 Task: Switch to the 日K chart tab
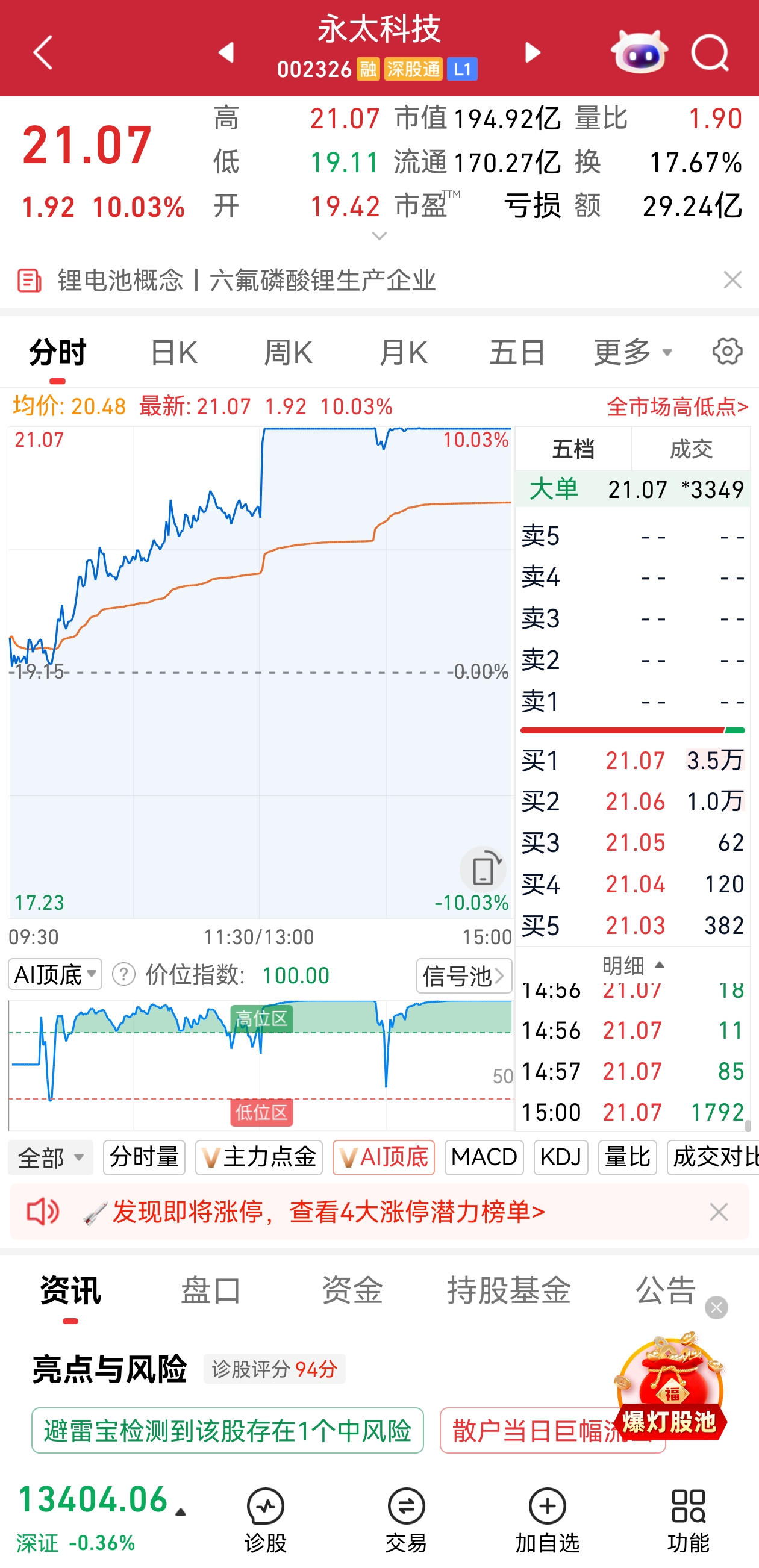pyautogui.click(x=173, y=352)
